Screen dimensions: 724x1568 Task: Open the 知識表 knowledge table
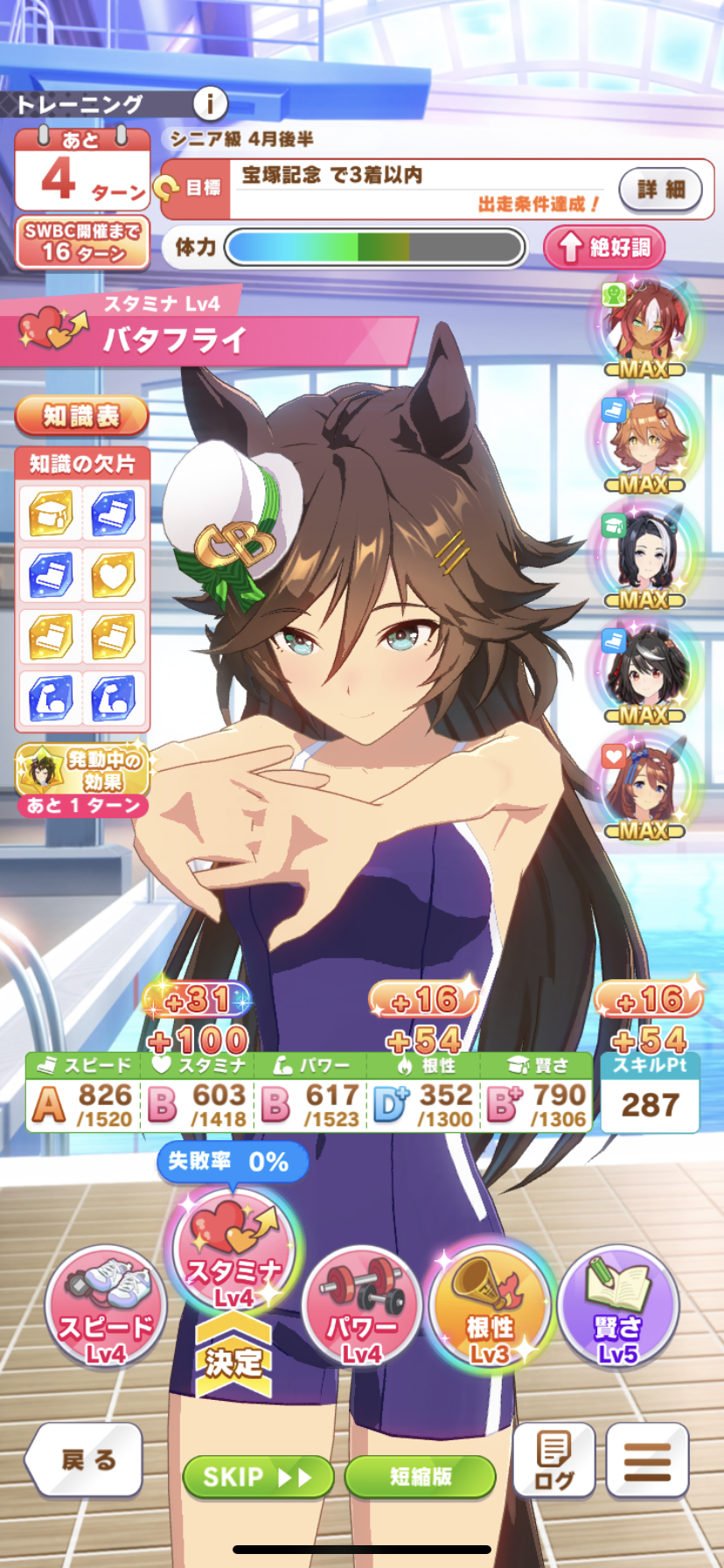click(x=81, y=416)
